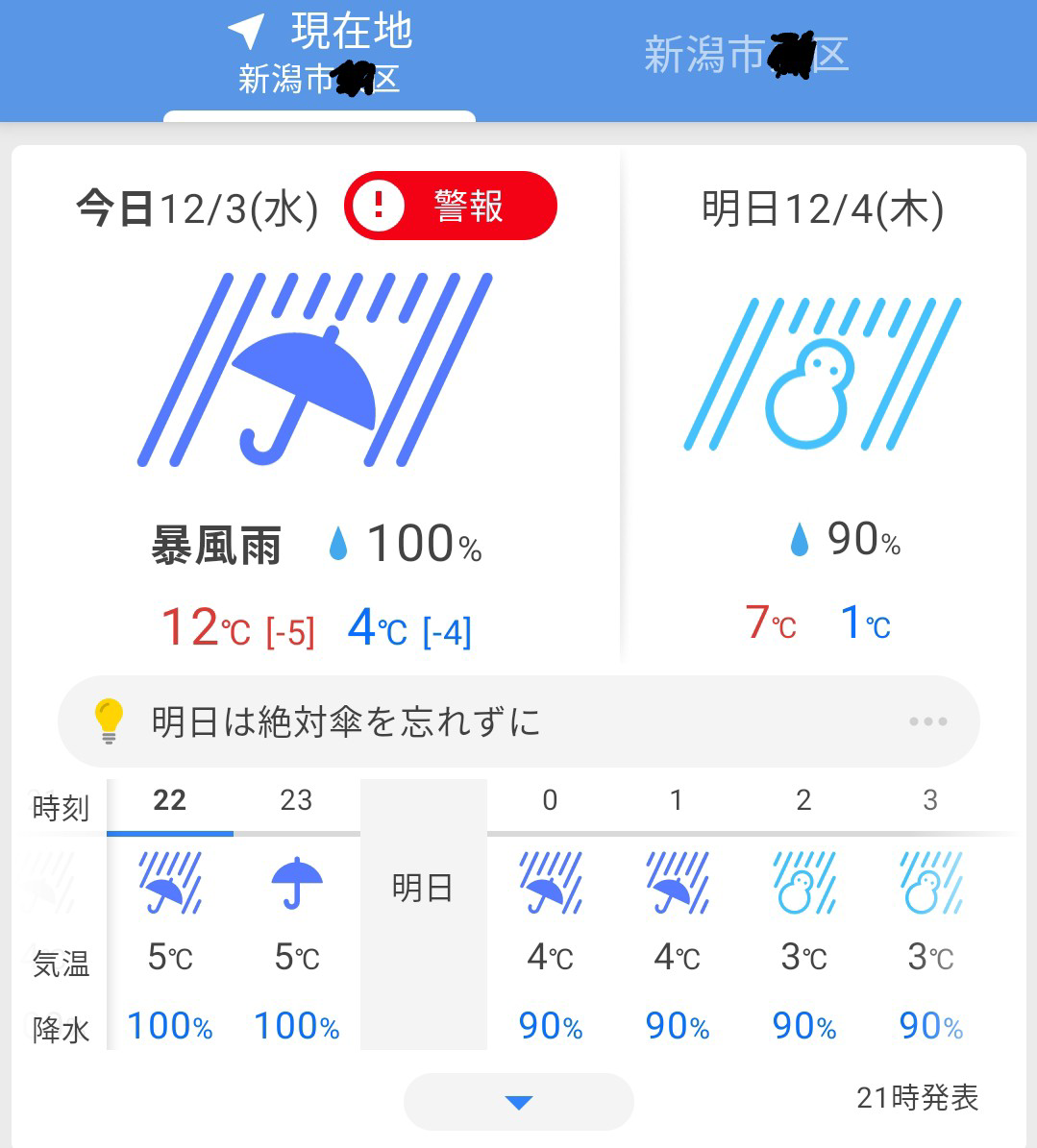This screenshot has width=1037, height=1148.
Task: Click the red 警報 warning alert badge
Action: 449,205
